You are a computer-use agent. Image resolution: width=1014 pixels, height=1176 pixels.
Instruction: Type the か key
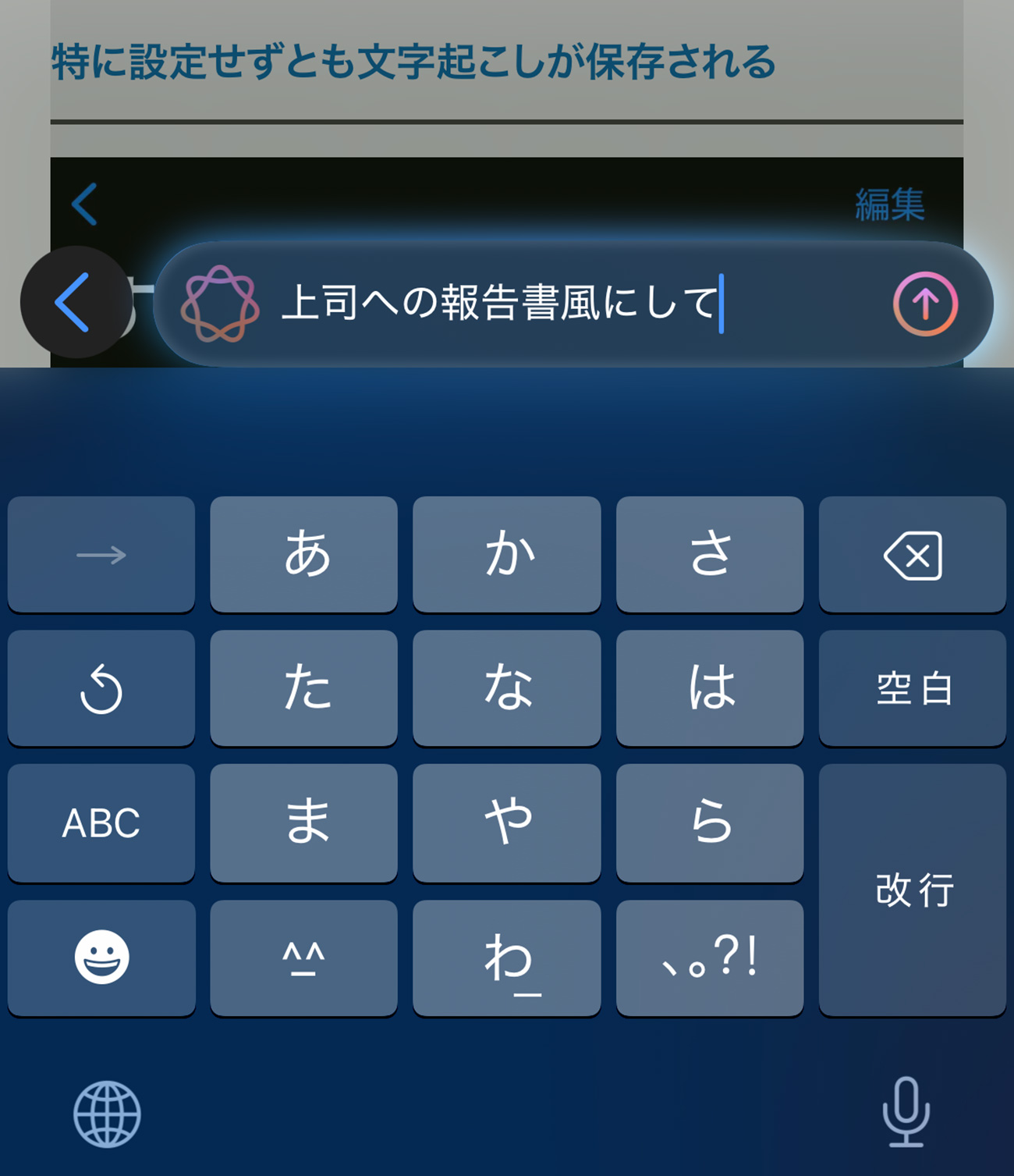(x=507, y=555)
